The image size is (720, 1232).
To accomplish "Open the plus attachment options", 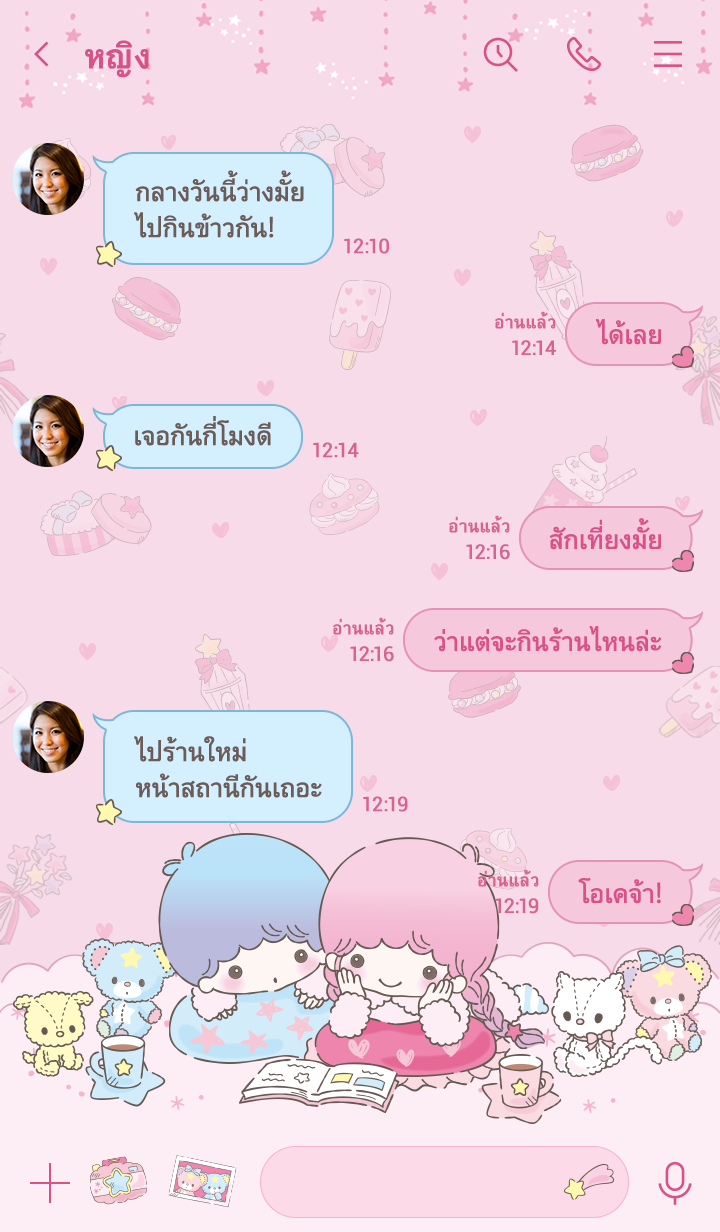I will (x=49, y=1183).
